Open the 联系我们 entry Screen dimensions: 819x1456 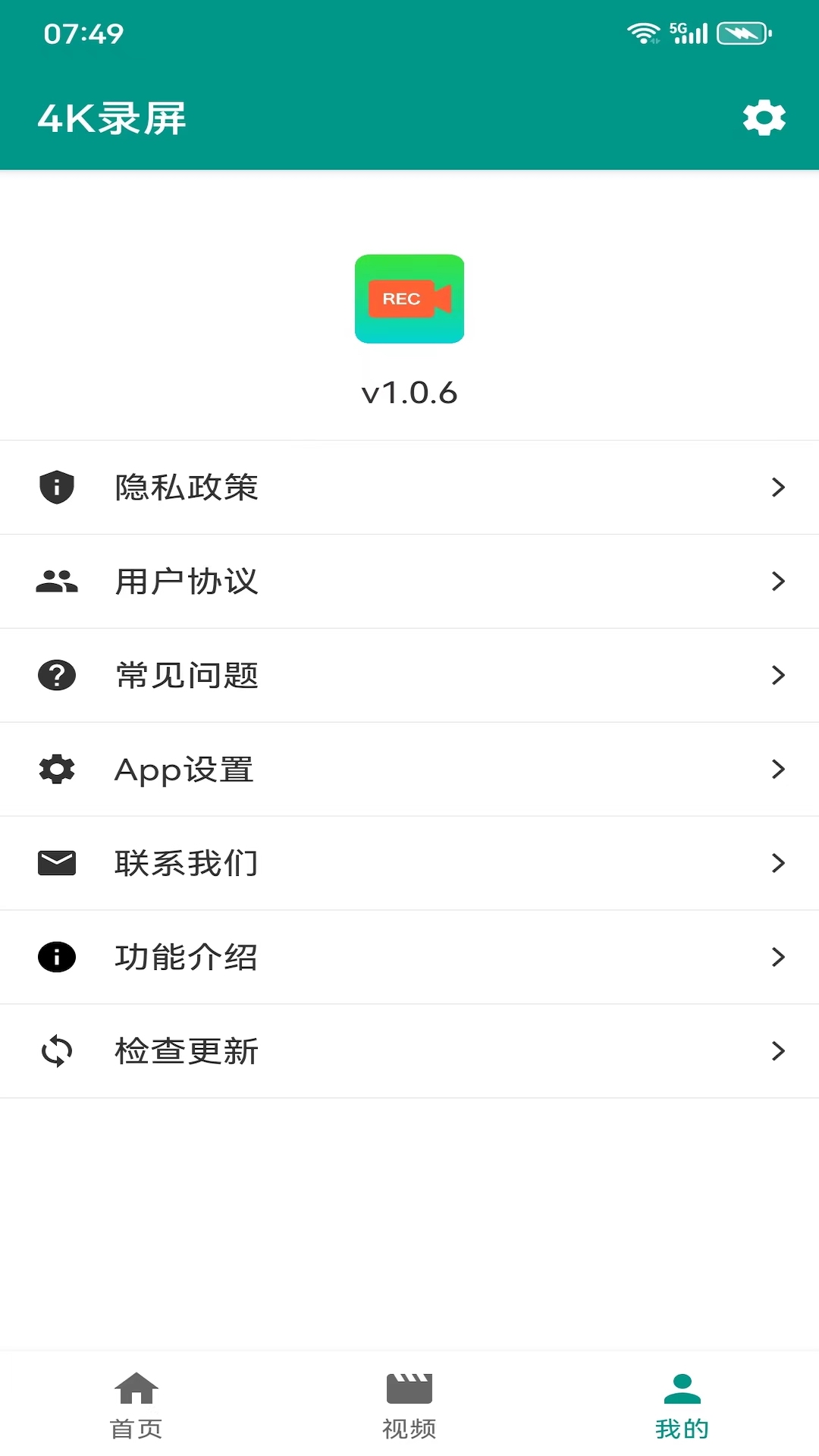[x=187, y=862]
